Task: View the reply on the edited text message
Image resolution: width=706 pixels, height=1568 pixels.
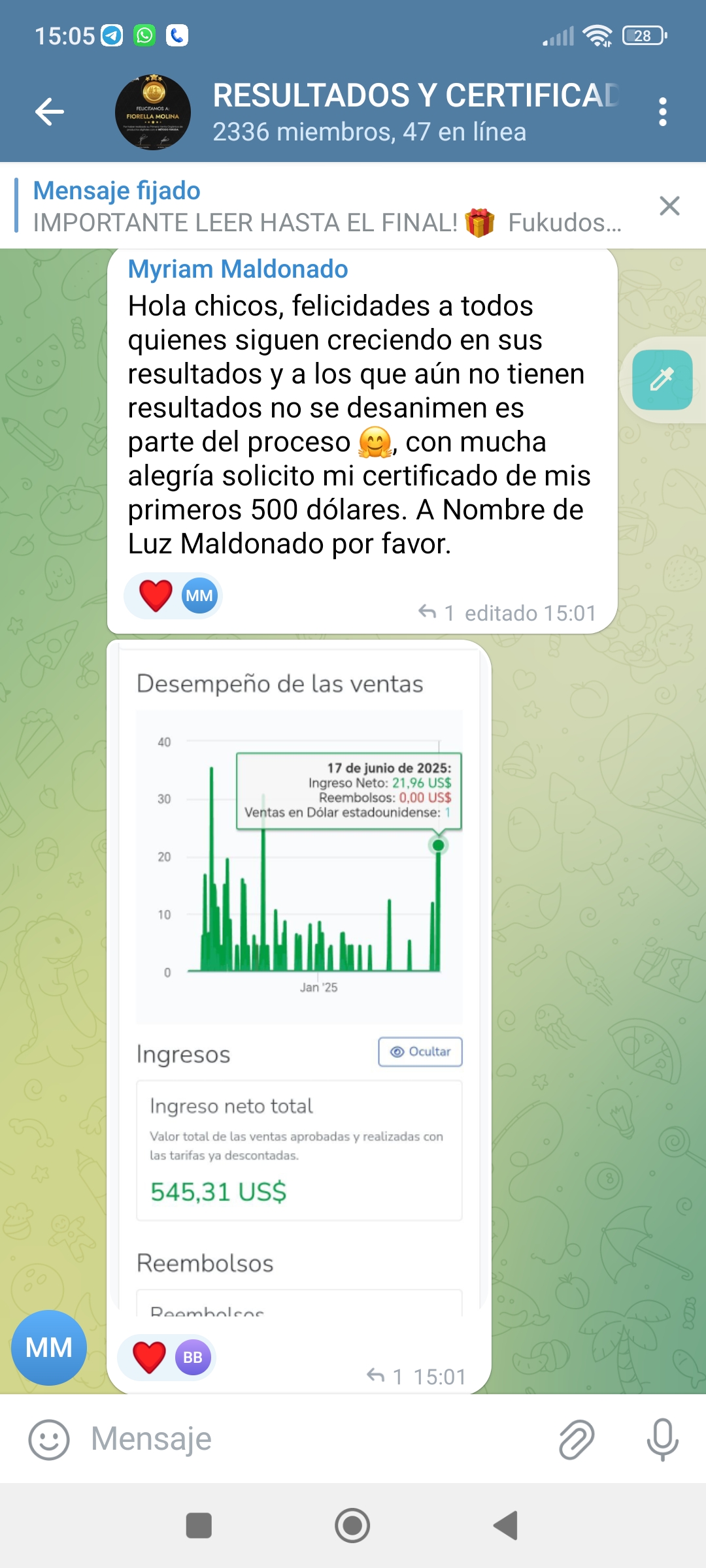Action: [437, 613]
